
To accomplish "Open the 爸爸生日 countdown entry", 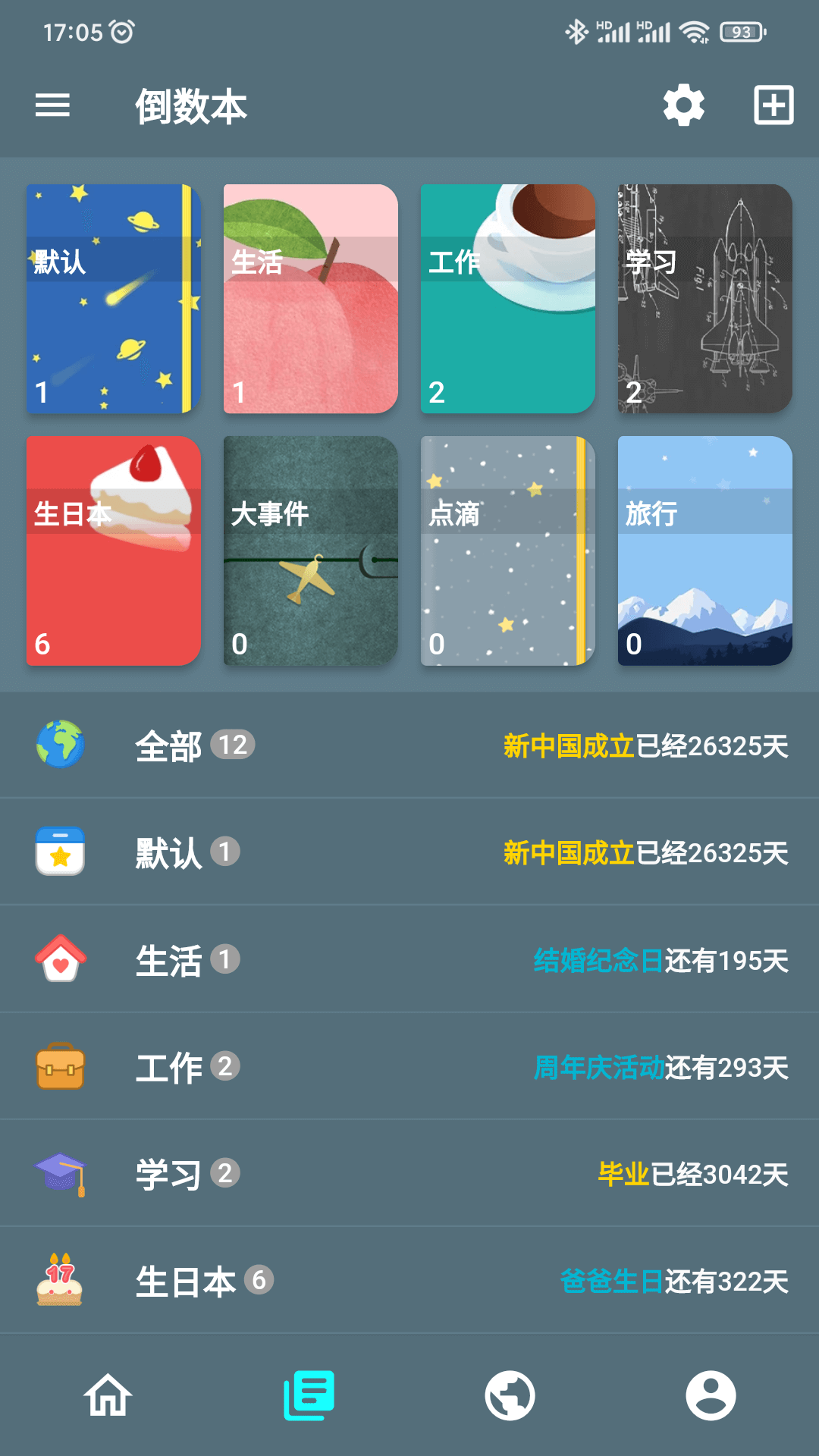I will (x=675, y=1282).
